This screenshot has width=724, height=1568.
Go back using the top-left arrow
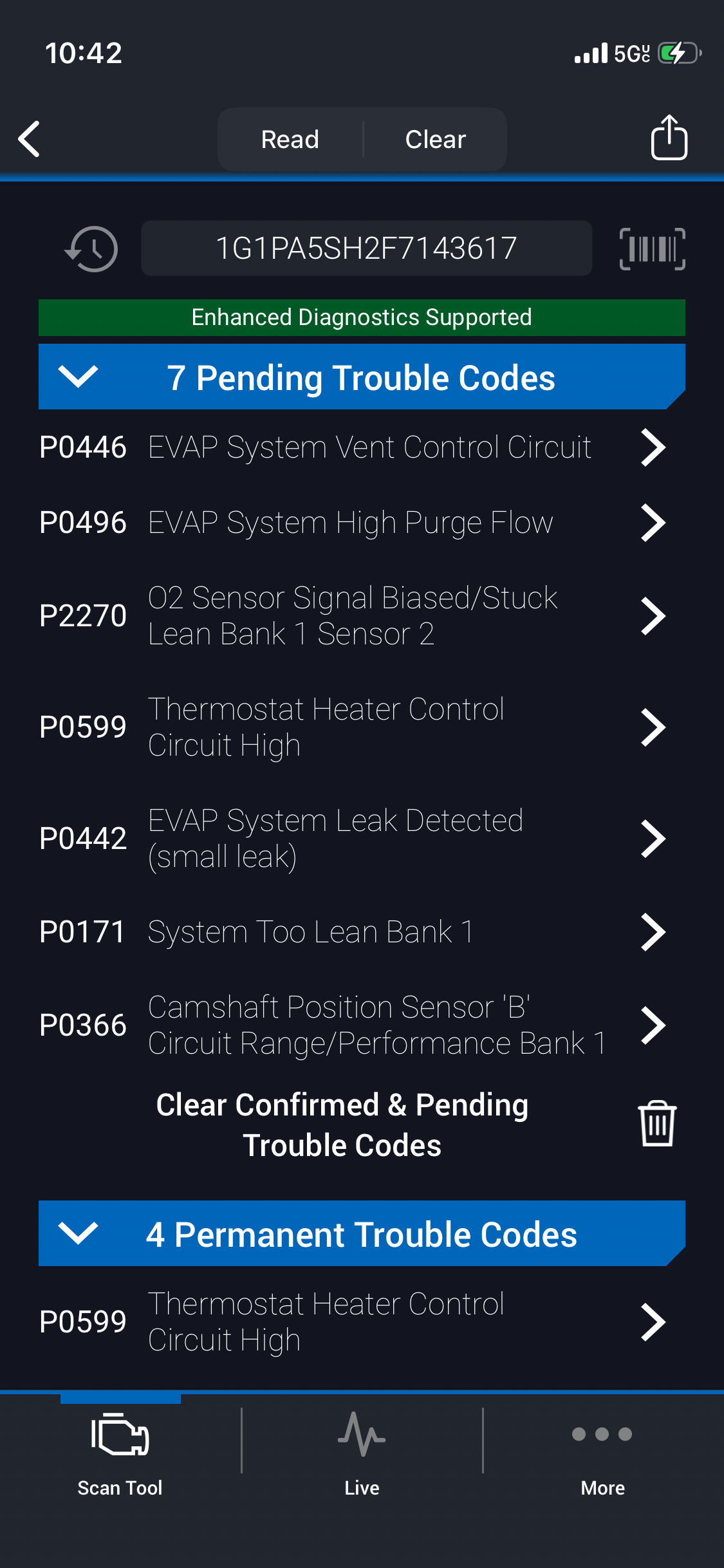click(x=30, y=138)
